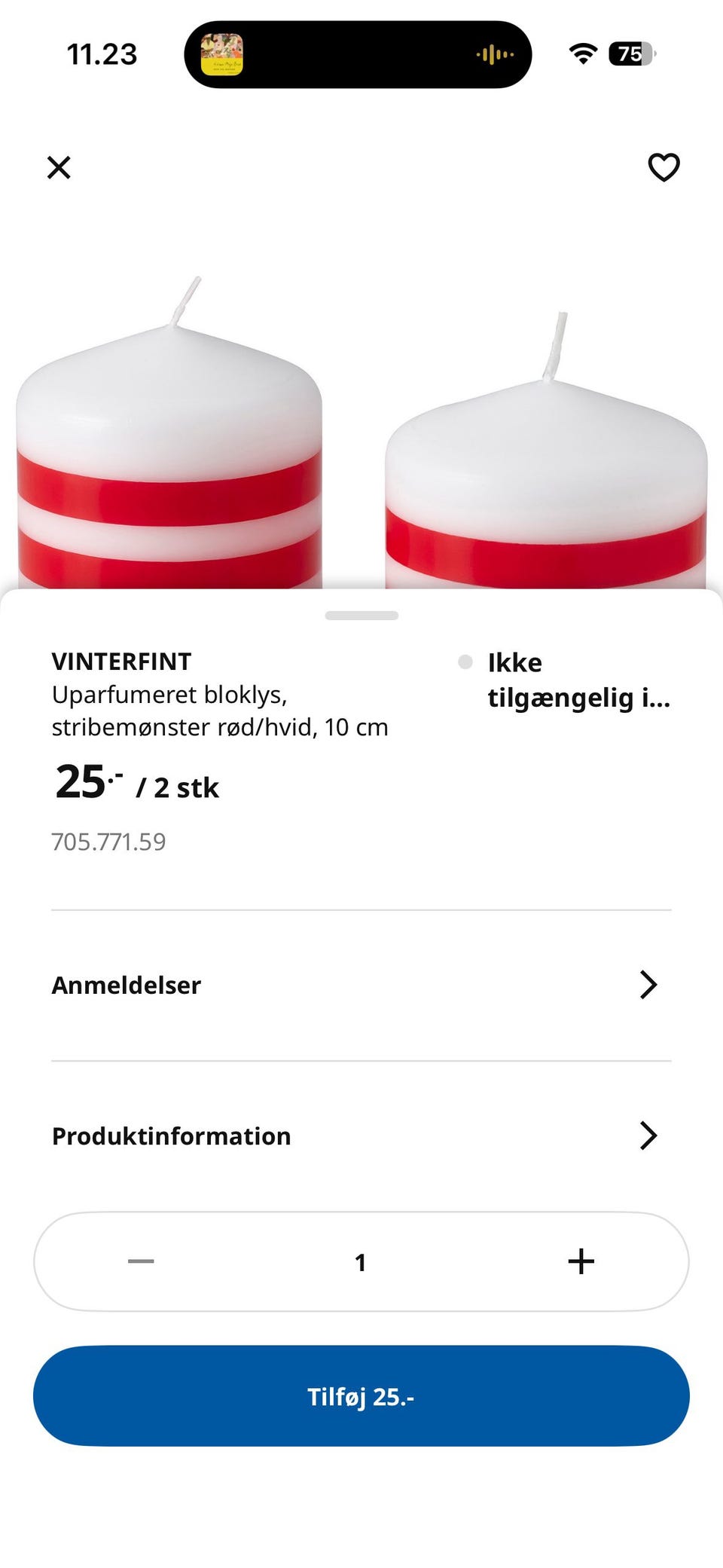This screenshot has width=723, height=1568.
Task: Tap the quantity value showing 1
Action: click(x=361, y=1261)
